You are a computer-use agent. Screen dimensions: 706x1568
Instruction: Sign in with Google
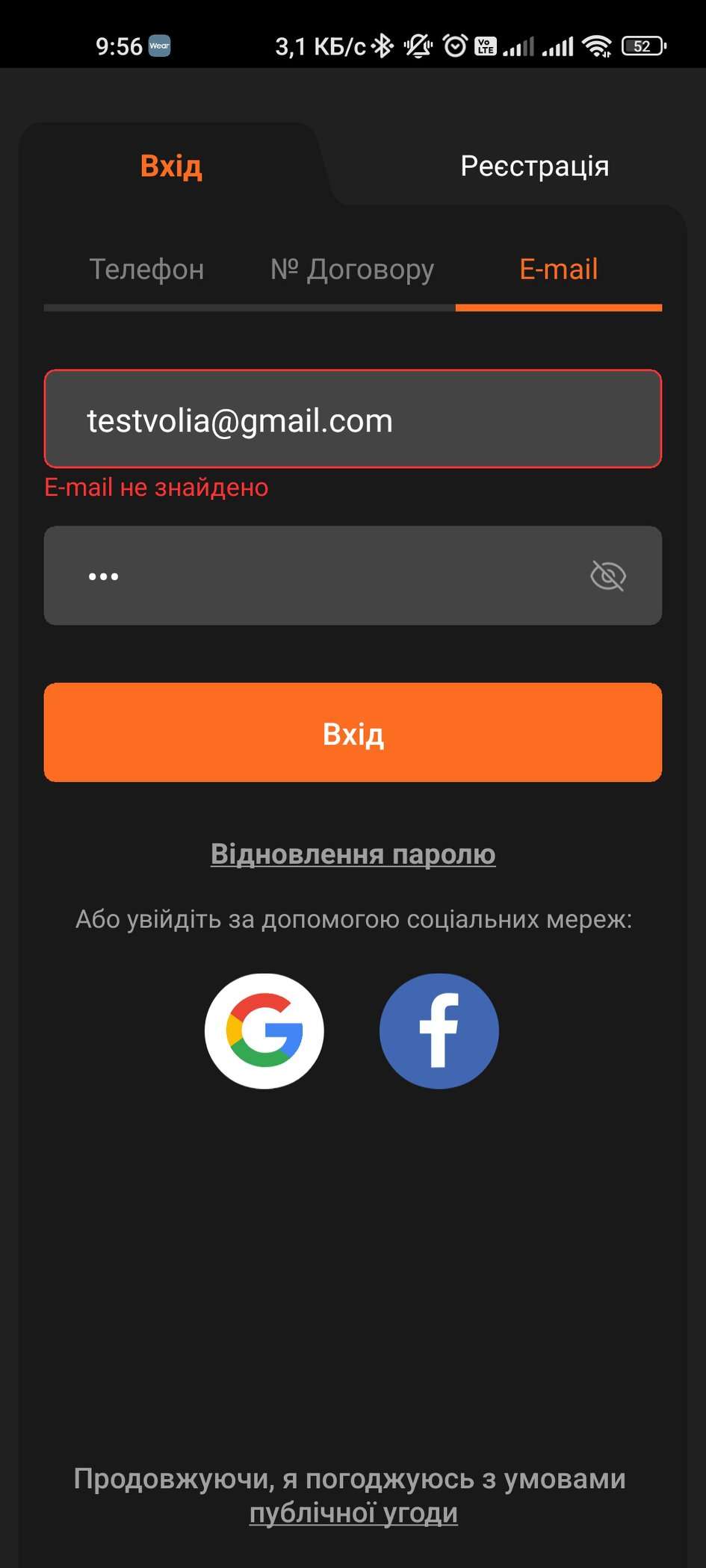pyautogui.click(x=264, y=1031)
